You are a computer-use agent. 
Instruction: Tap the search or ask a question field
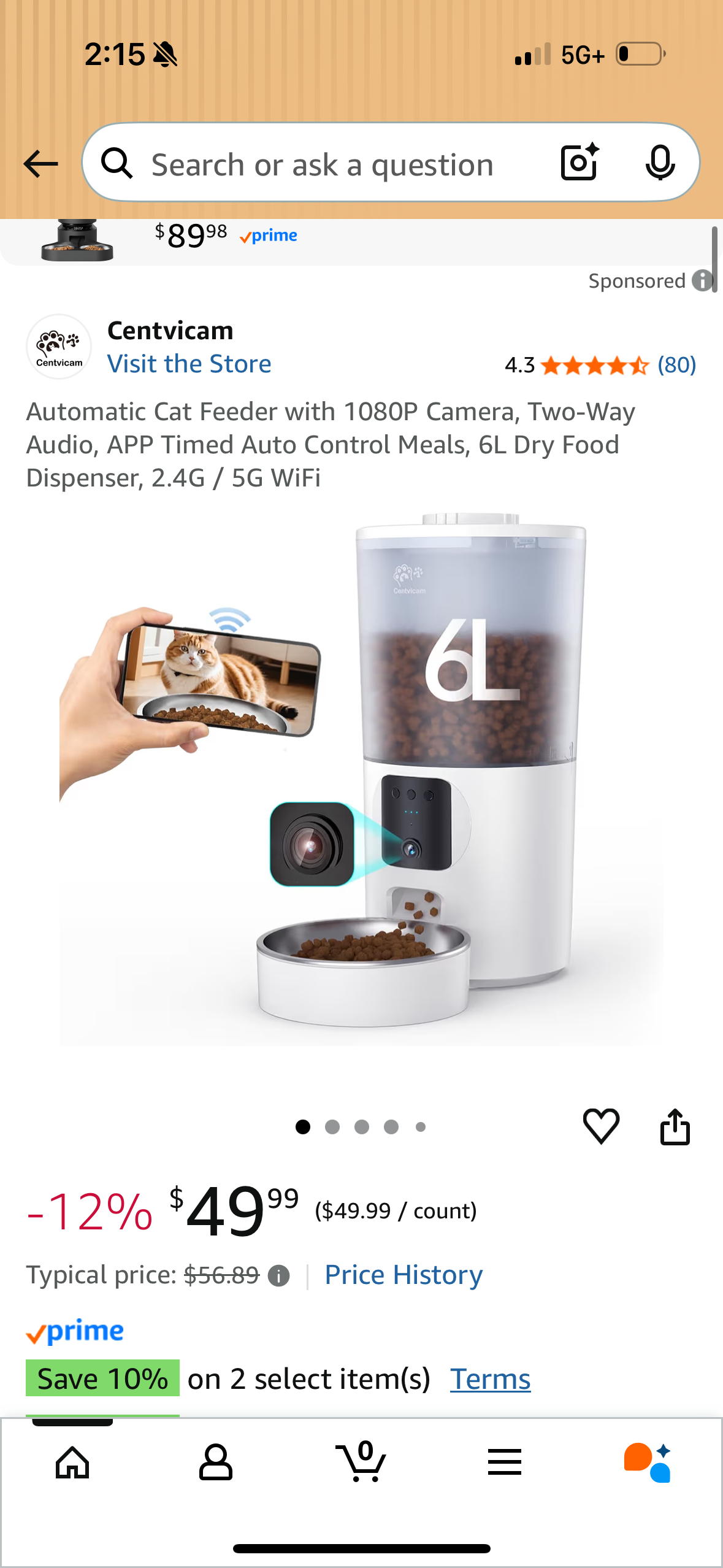tap(322, 165)
